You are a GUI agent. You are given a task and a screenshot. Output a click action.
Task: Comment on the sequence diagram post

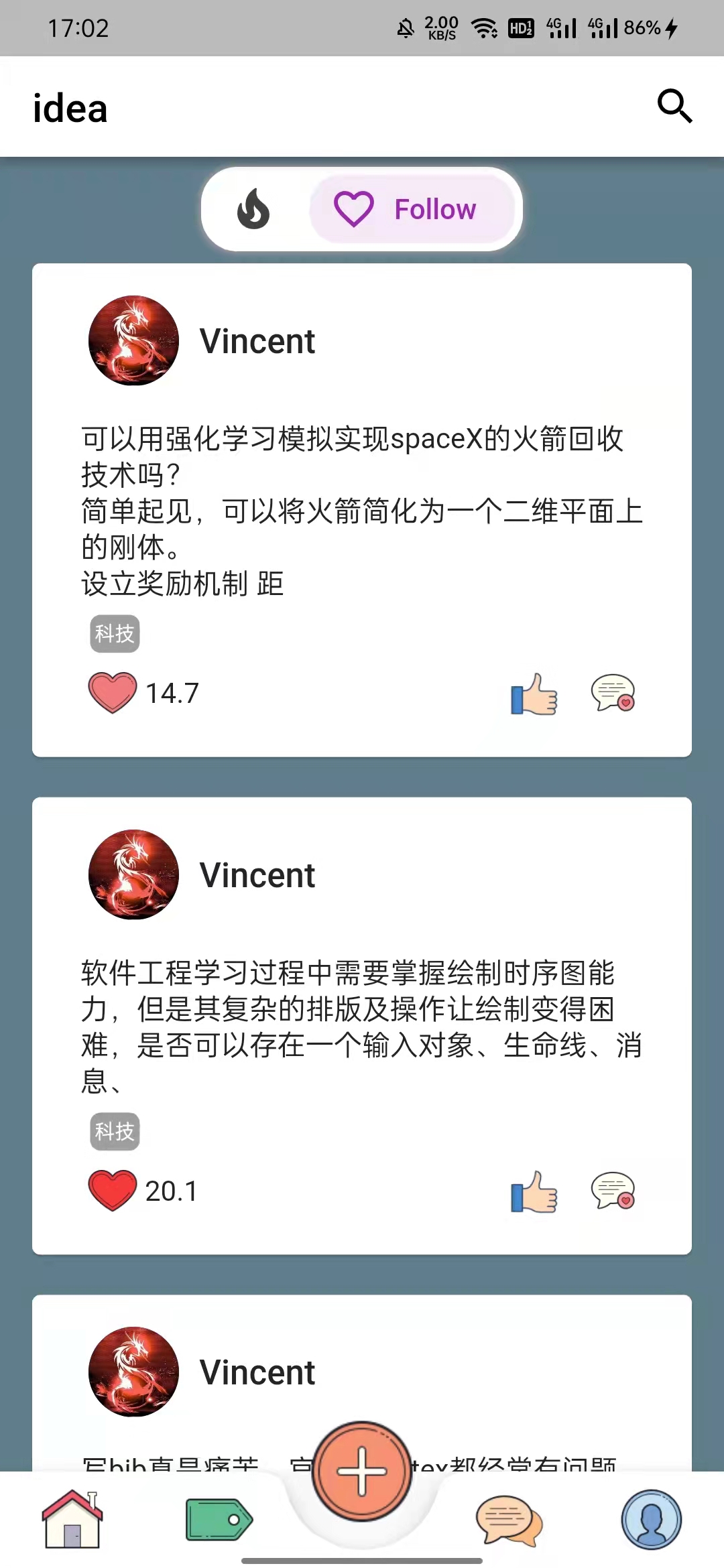pos(613,1191)
